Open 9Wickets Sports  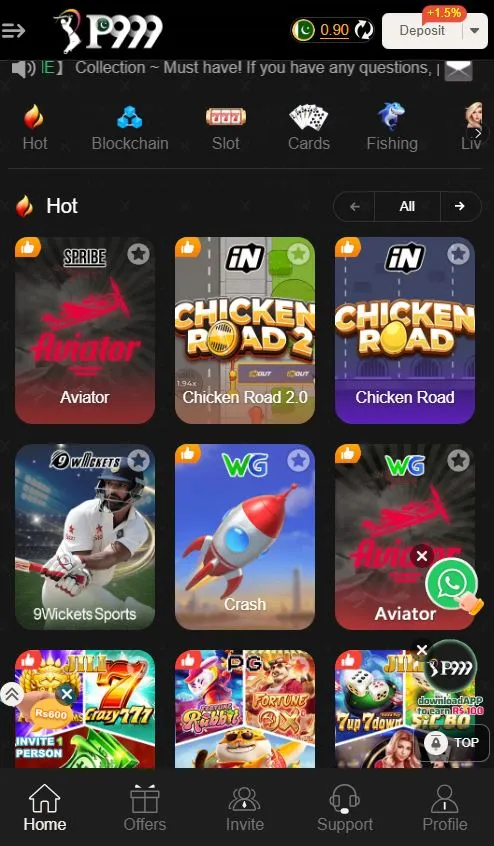[85, 537]
